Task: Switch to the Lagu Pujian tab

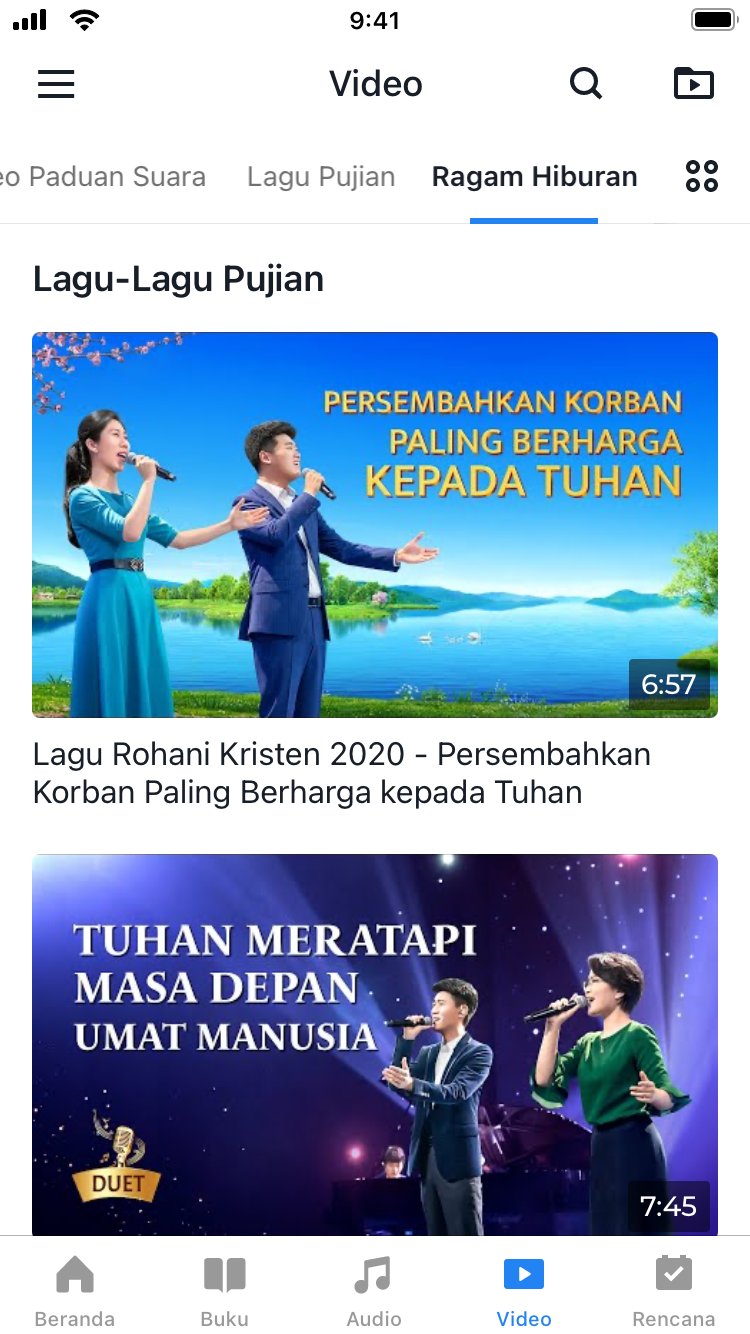Action: point(321,177)
